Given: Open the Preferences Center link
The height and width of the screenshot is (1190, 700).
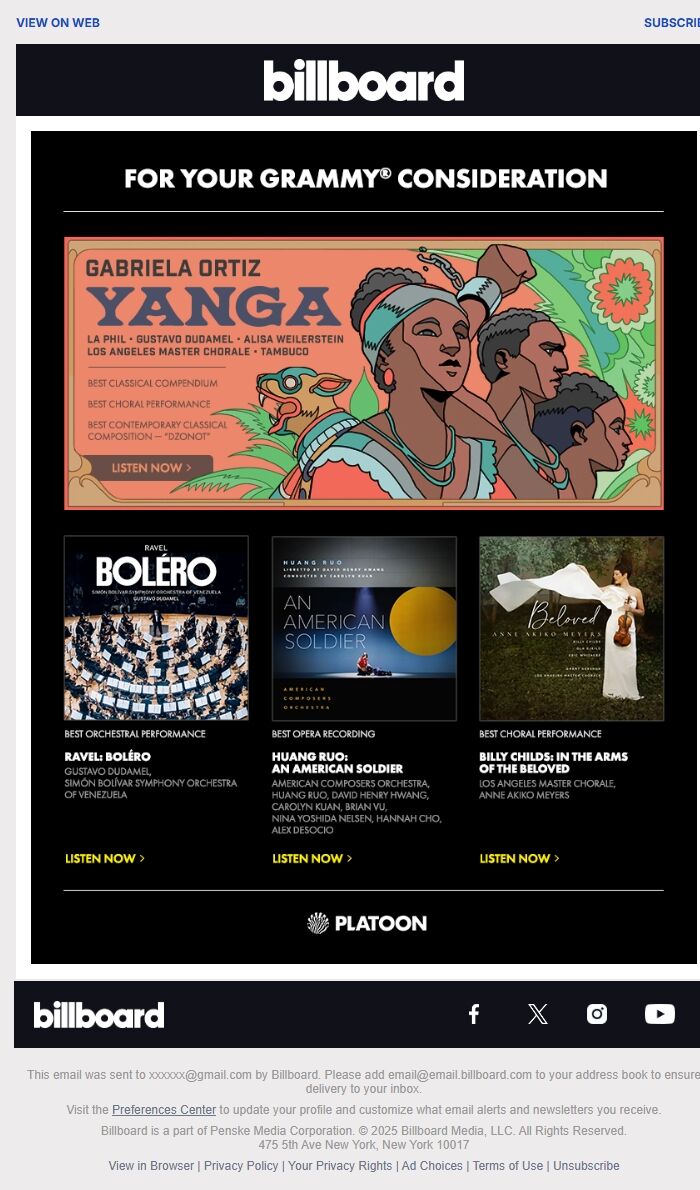Looking at the screenshot, I should (x=164, y=1110).
